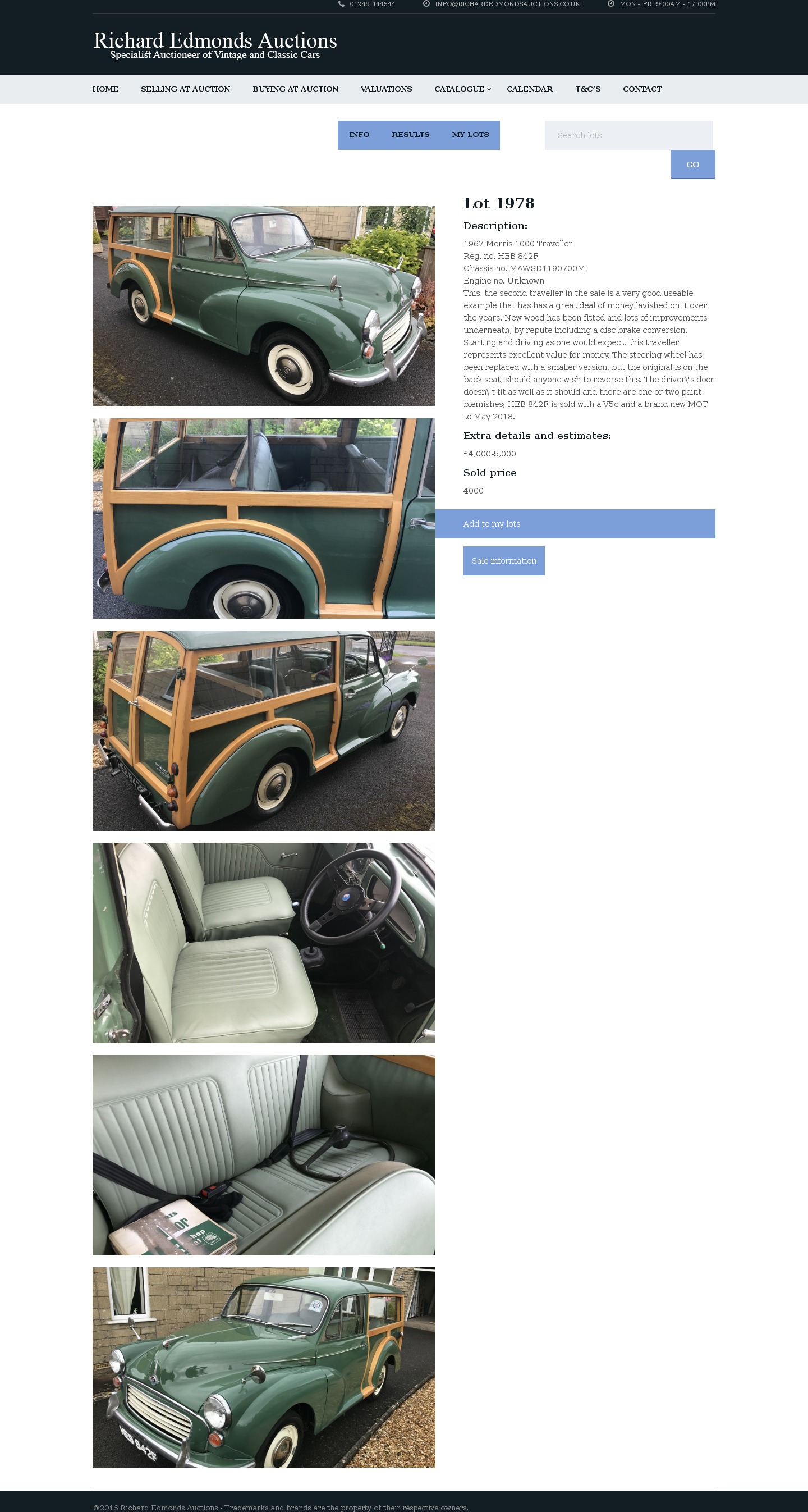Go to the Home page

(105, 89)
